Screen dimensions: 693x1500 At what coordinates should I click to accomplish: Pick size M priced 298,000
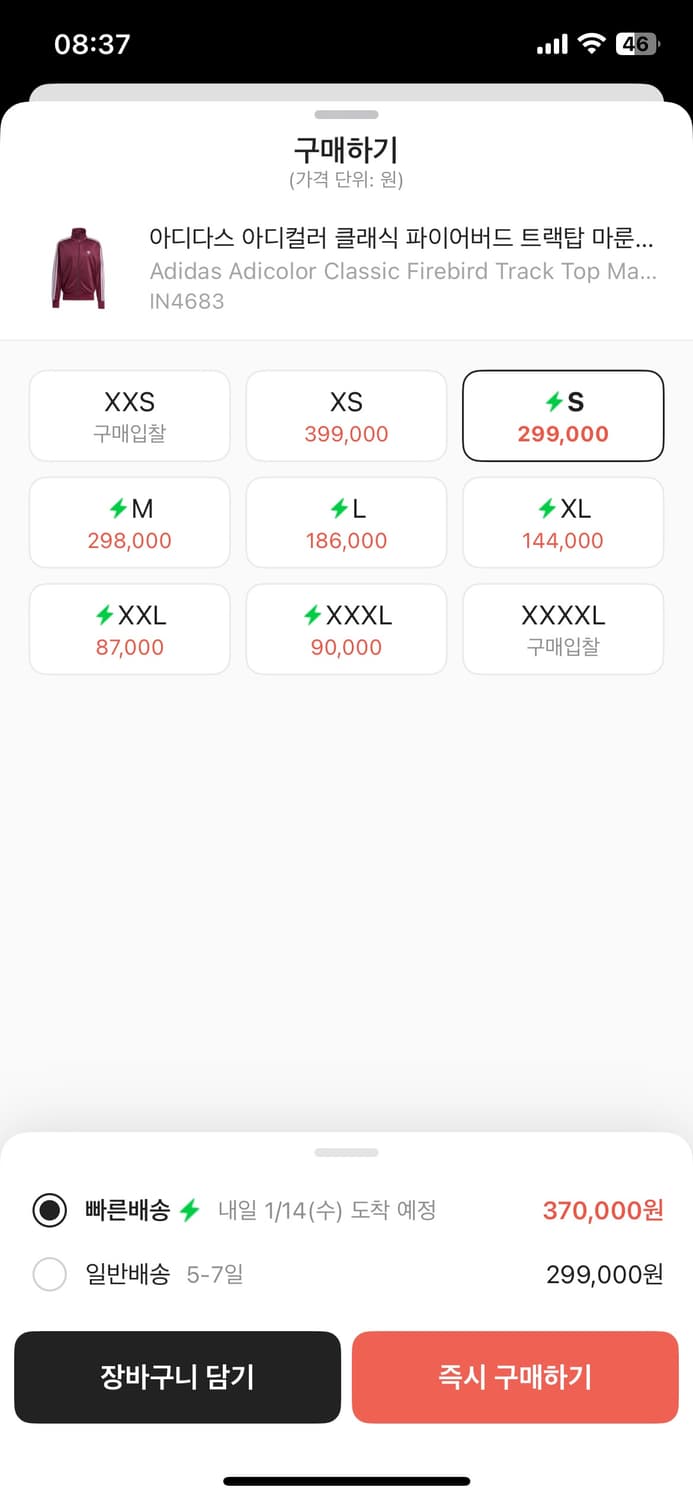130,523
